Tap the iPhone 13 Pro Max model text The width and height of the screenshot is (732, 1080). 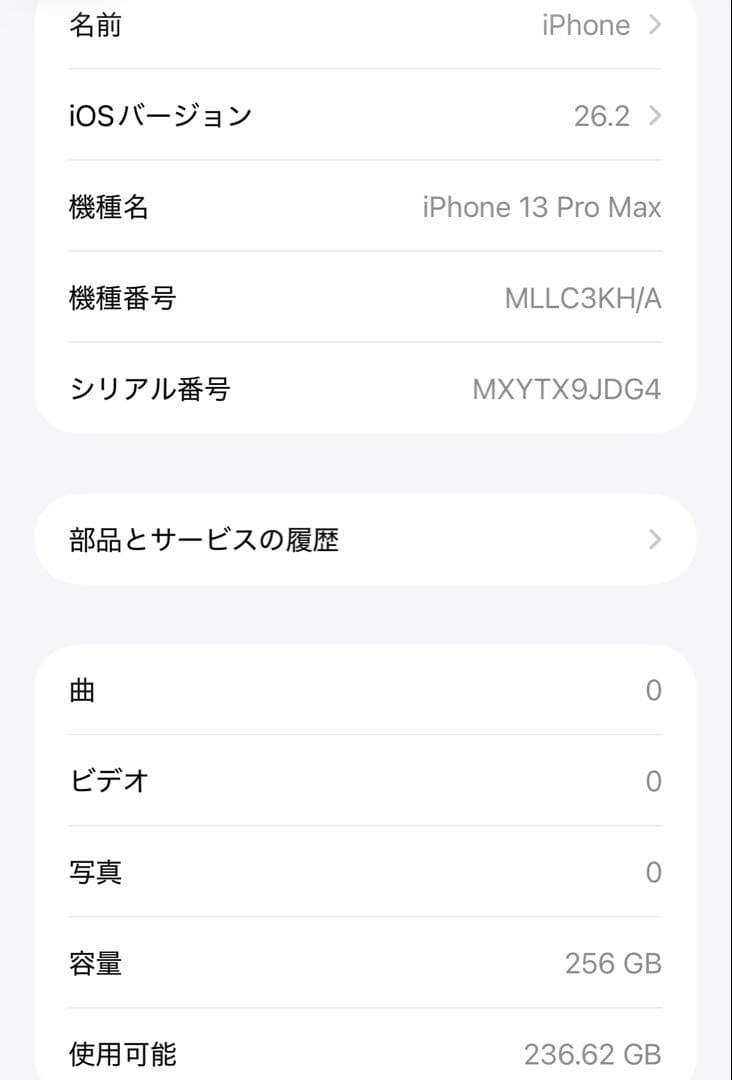[x=542, y=207]
